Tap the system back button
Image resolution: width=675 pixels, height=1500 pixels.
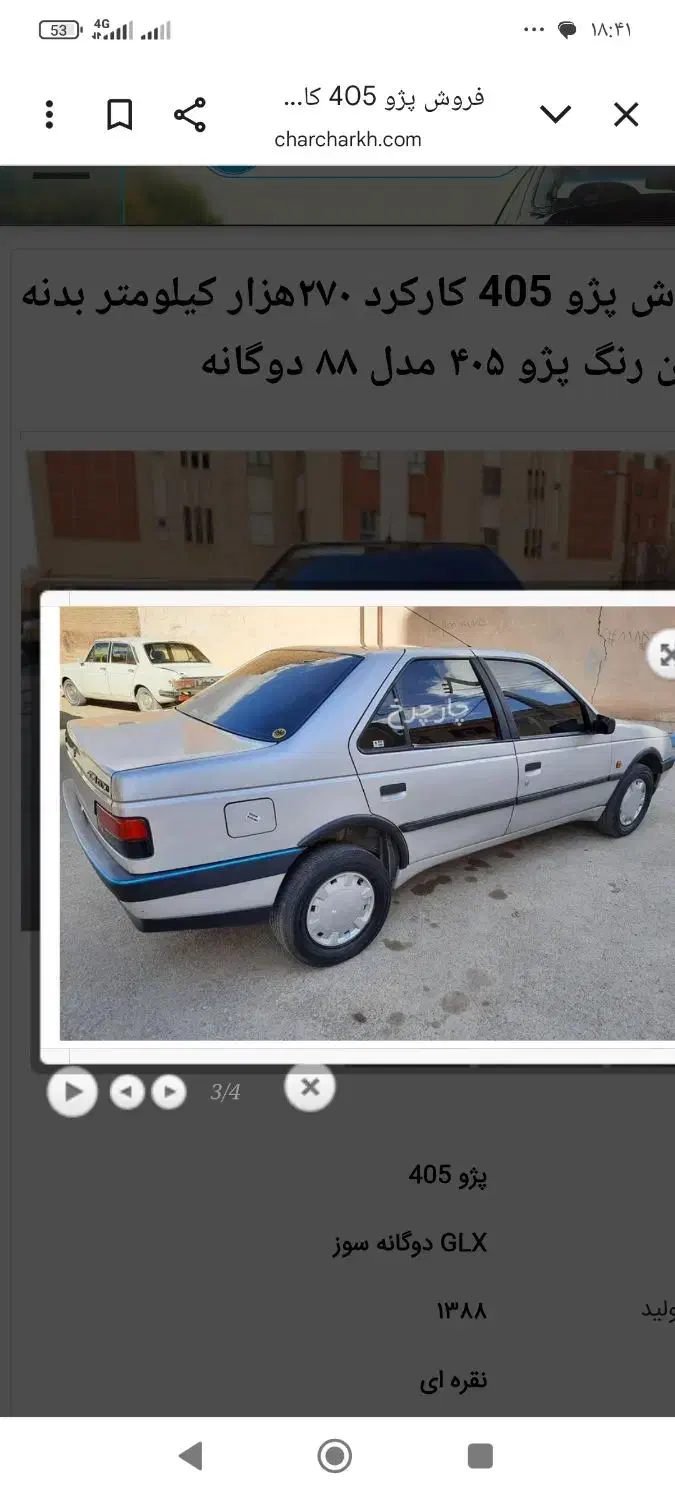click(190, 1456)
